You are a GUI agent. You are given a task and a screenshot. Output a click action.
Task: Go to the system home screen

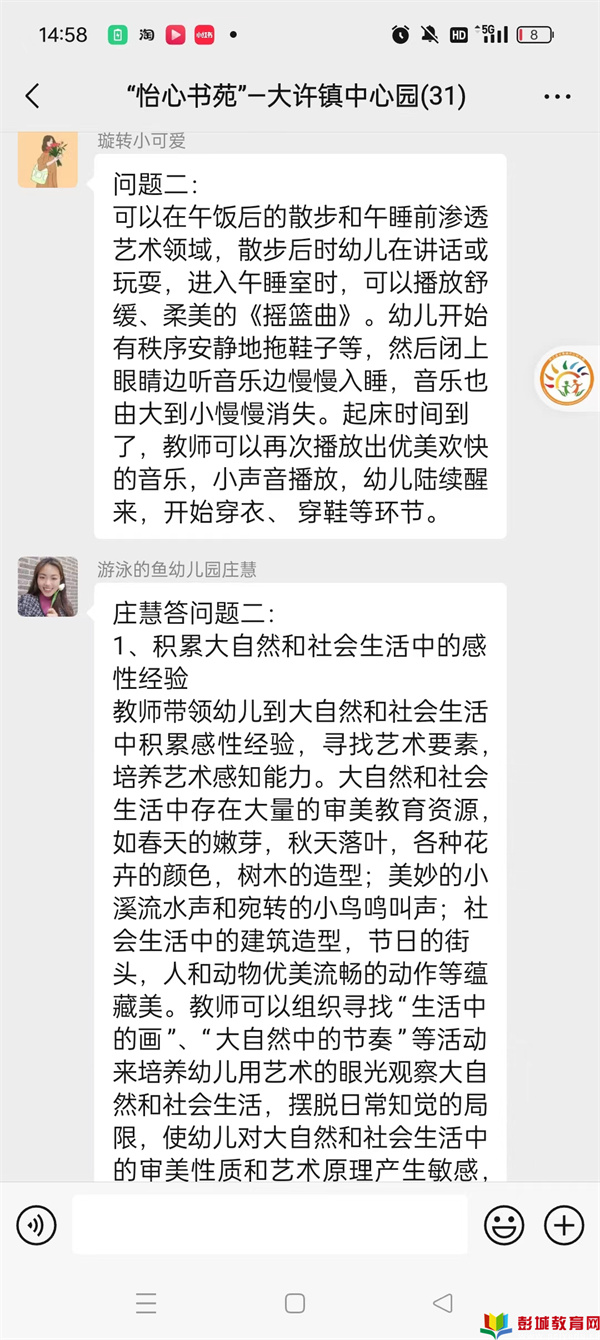tap(295, 1303)
